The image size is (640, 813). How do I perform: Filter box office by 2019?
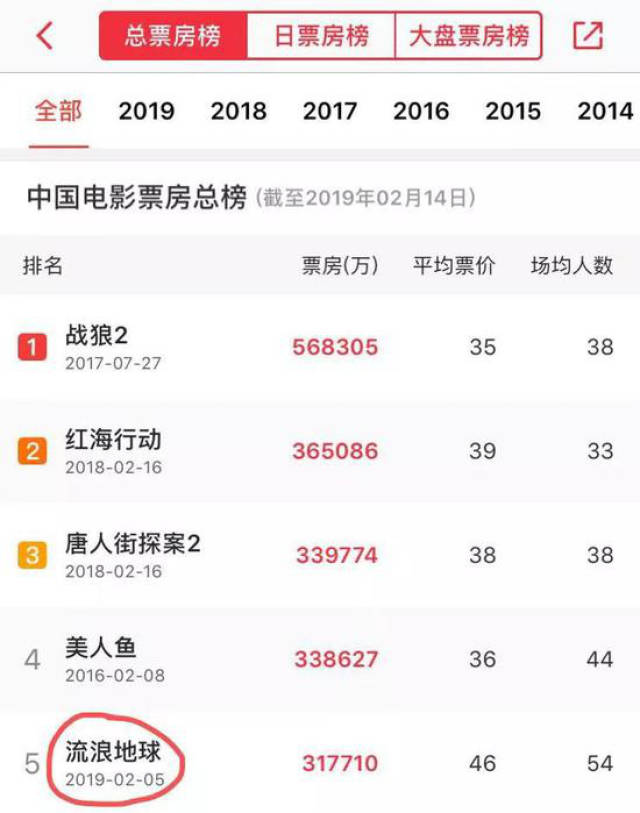[146, 111]
